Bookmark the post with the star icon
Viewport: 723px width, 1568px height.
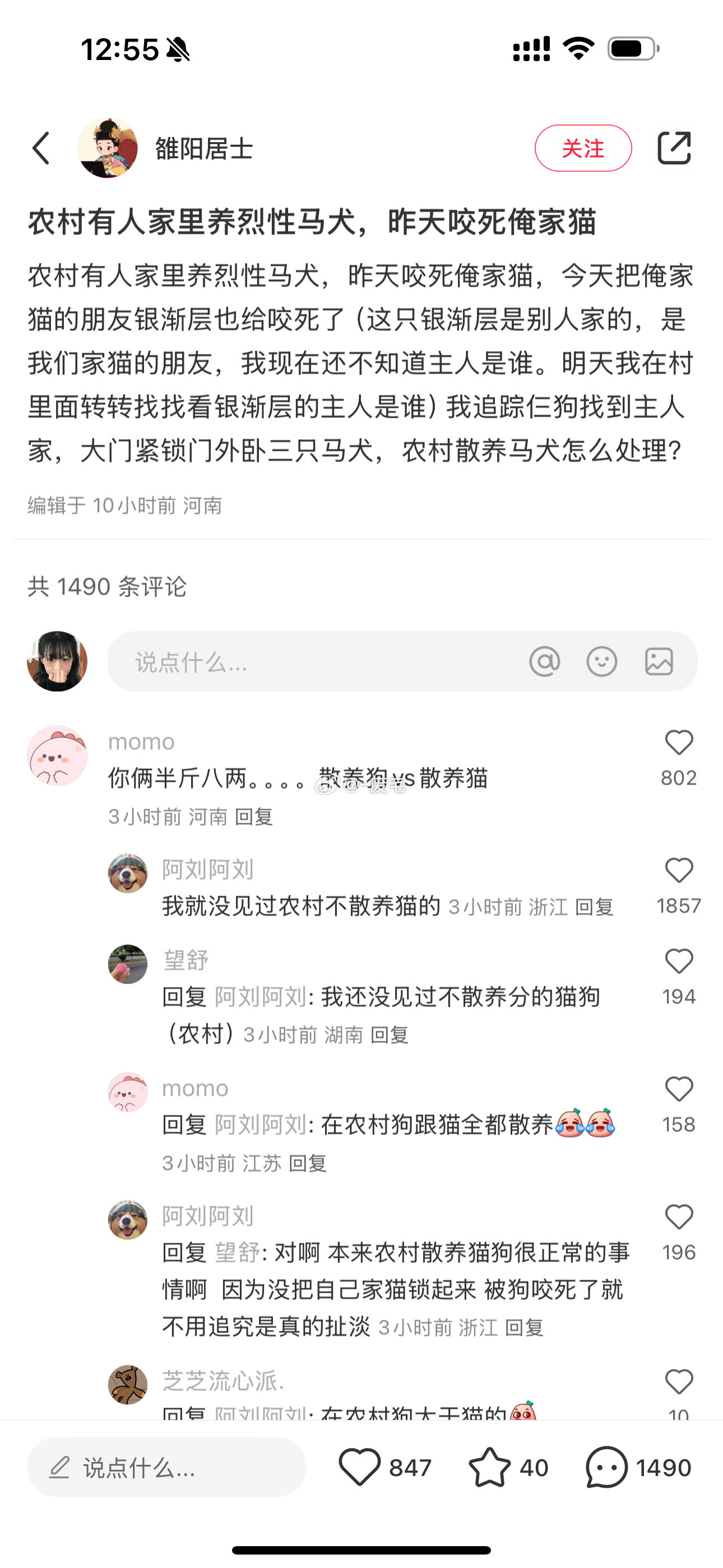click(x=490, y=1467)
